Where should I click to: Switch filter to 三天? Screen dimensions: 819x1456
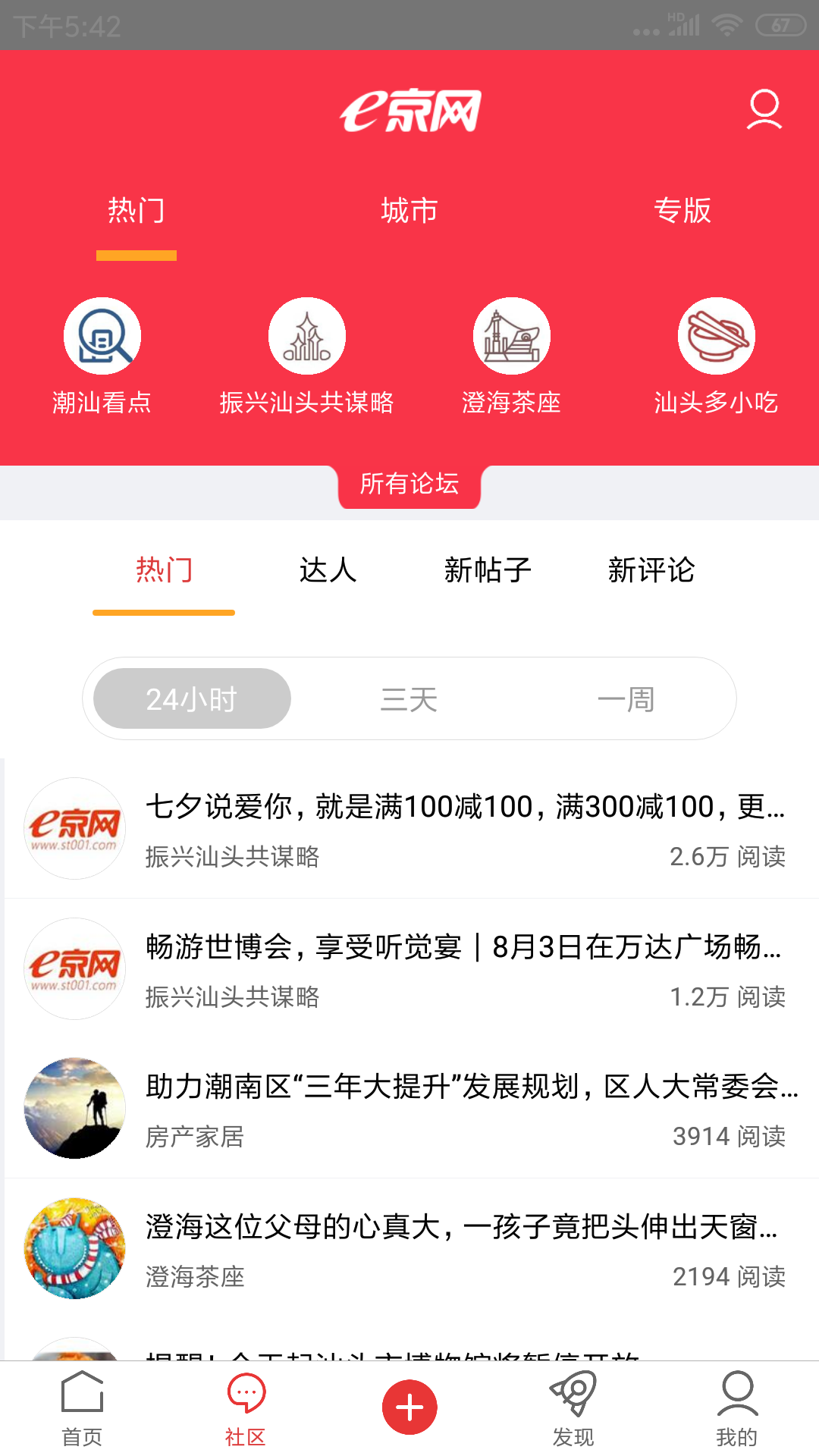click(409, 698)
